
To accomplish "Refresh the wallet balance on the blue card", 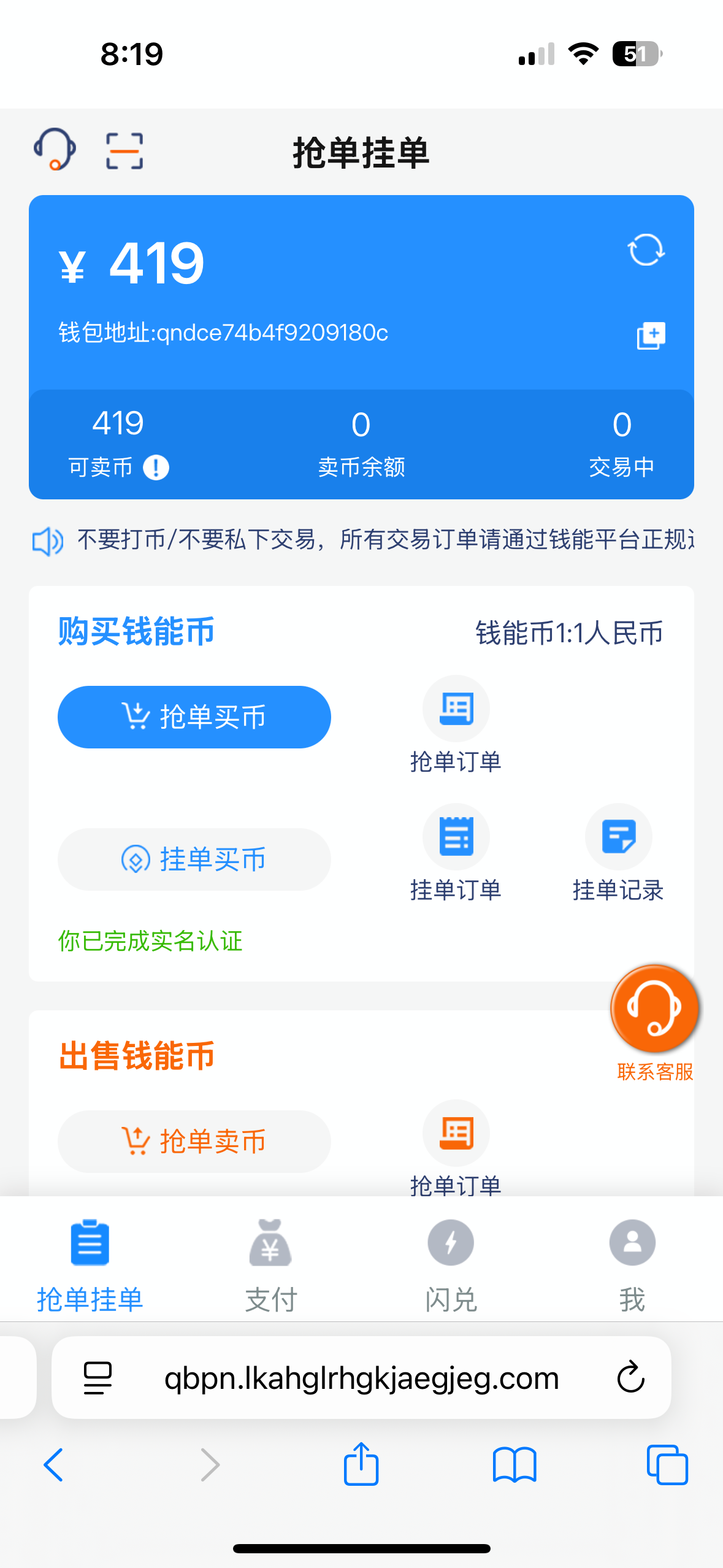I will point(645,250).
